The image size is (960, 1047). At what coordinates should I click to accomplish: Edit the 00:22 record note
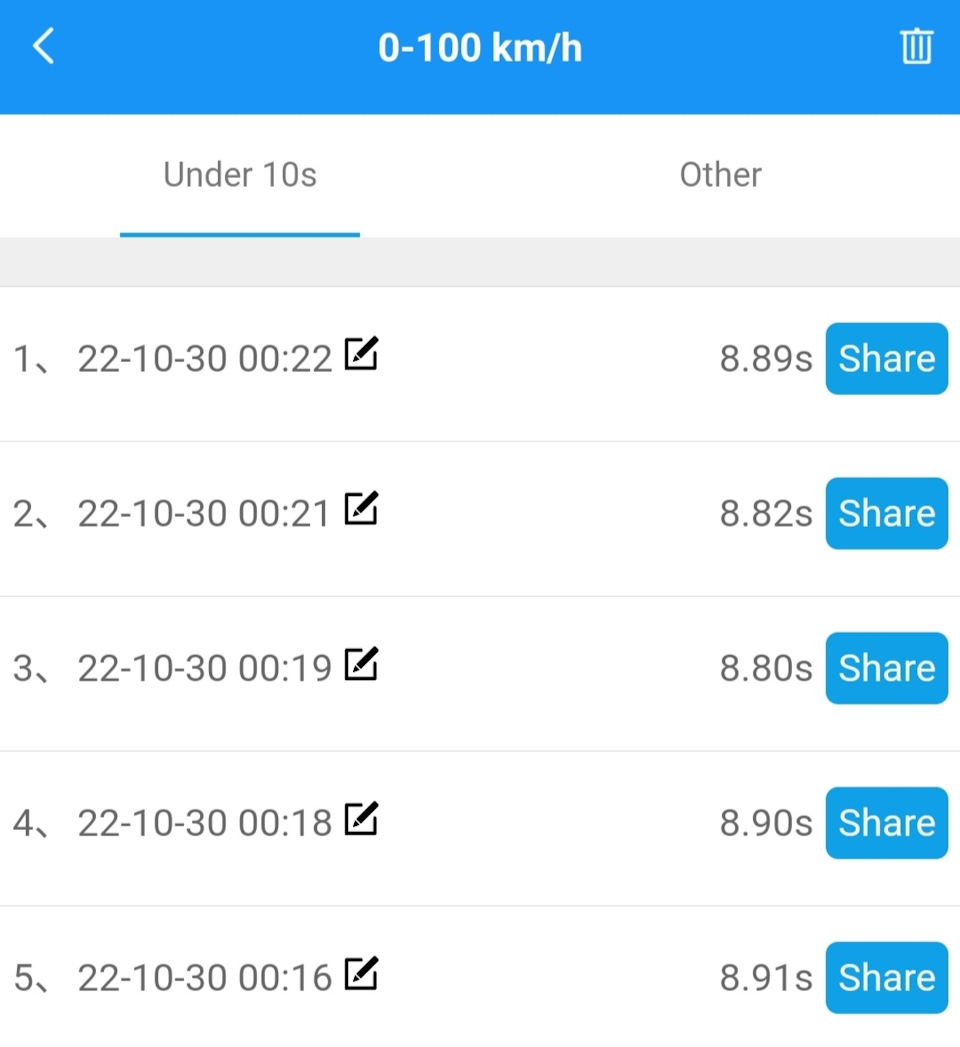point(361,354)
